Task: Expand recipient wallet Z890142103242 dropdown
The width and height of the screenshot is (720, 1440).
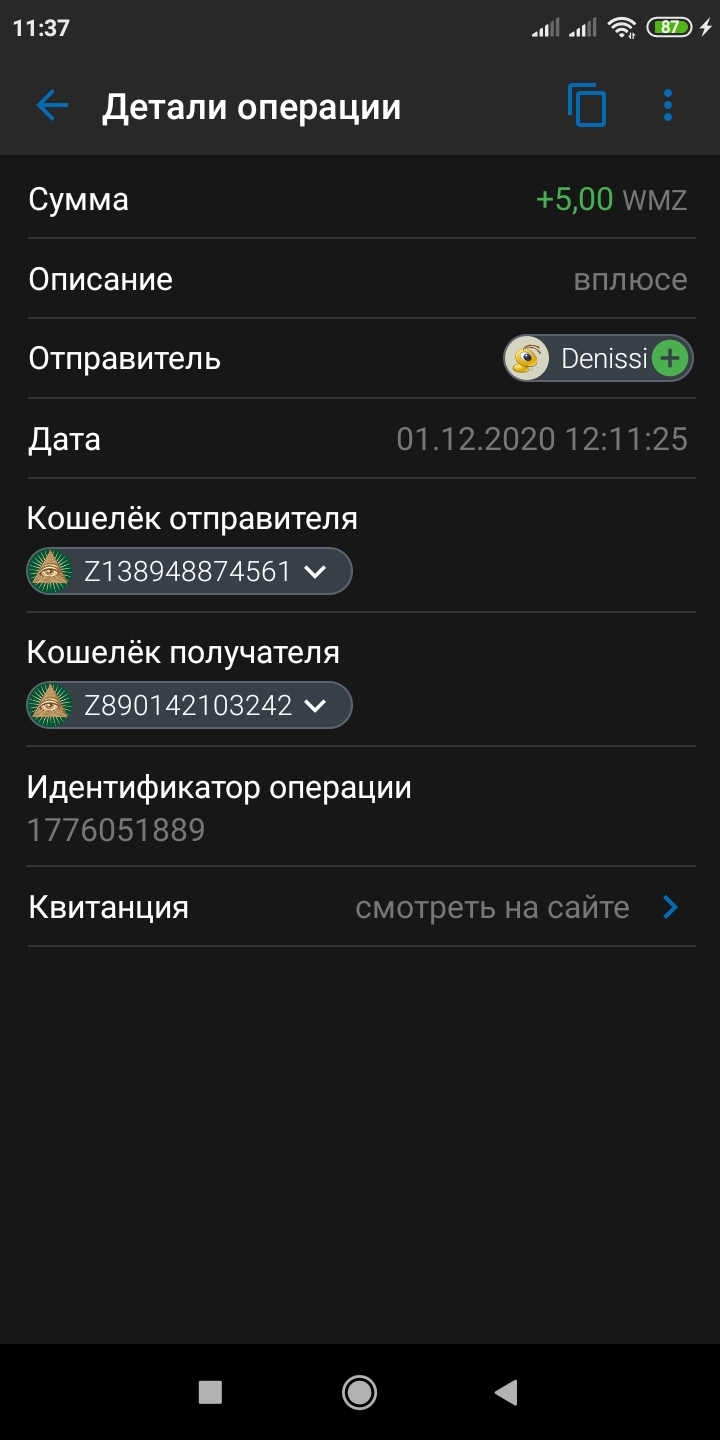Action: tap(189, 706)
